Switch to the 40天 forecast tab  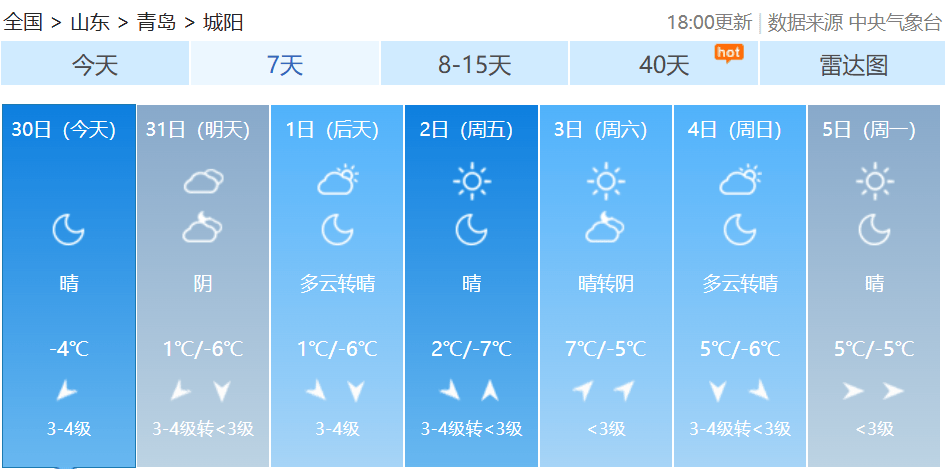click(x=664, y=65)
